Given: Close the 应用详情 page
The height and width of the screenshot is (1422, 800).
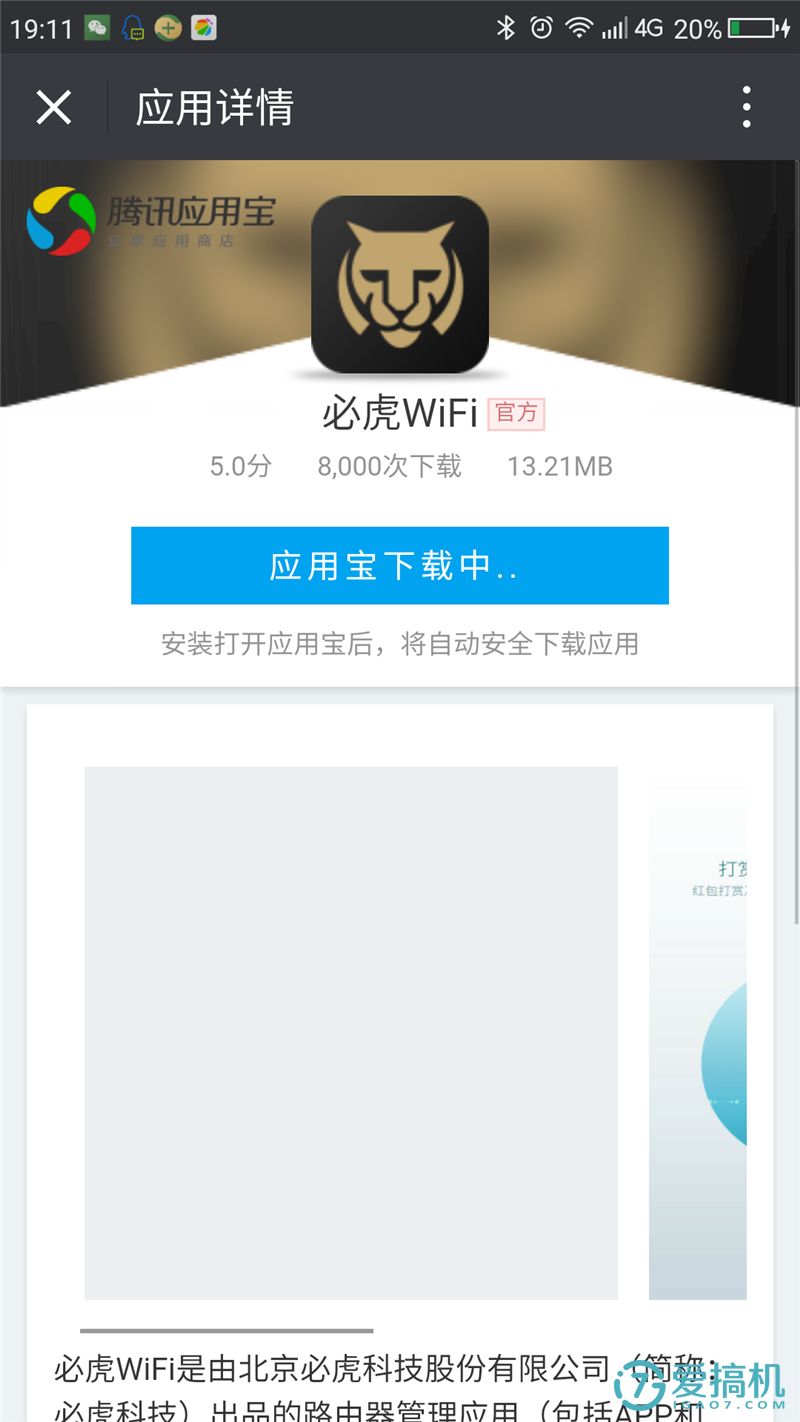Looking at the screenshot, I should pyautogui.click(x=54, y=107).
